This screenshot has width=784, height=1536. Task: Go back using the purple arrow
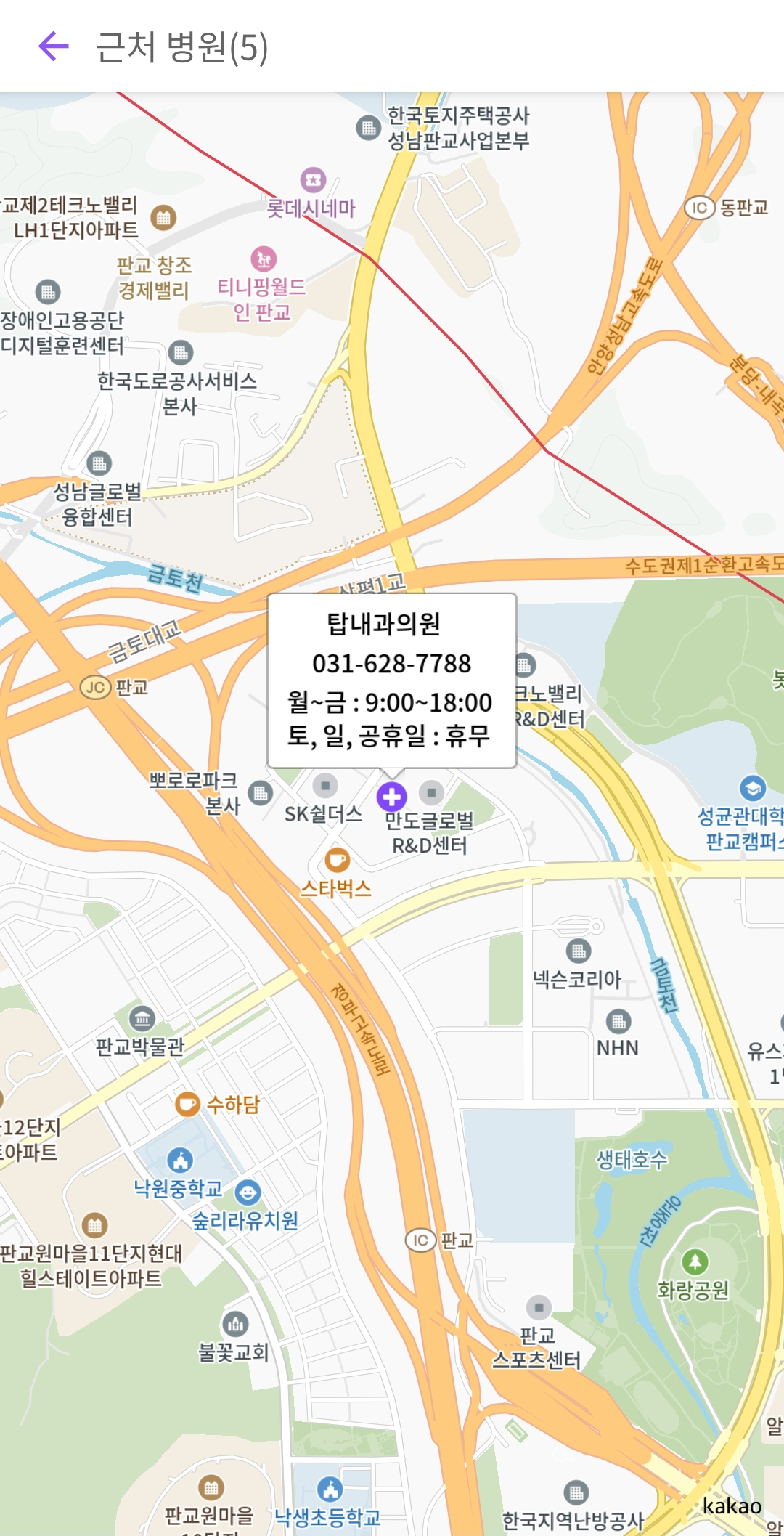[53, 46]
